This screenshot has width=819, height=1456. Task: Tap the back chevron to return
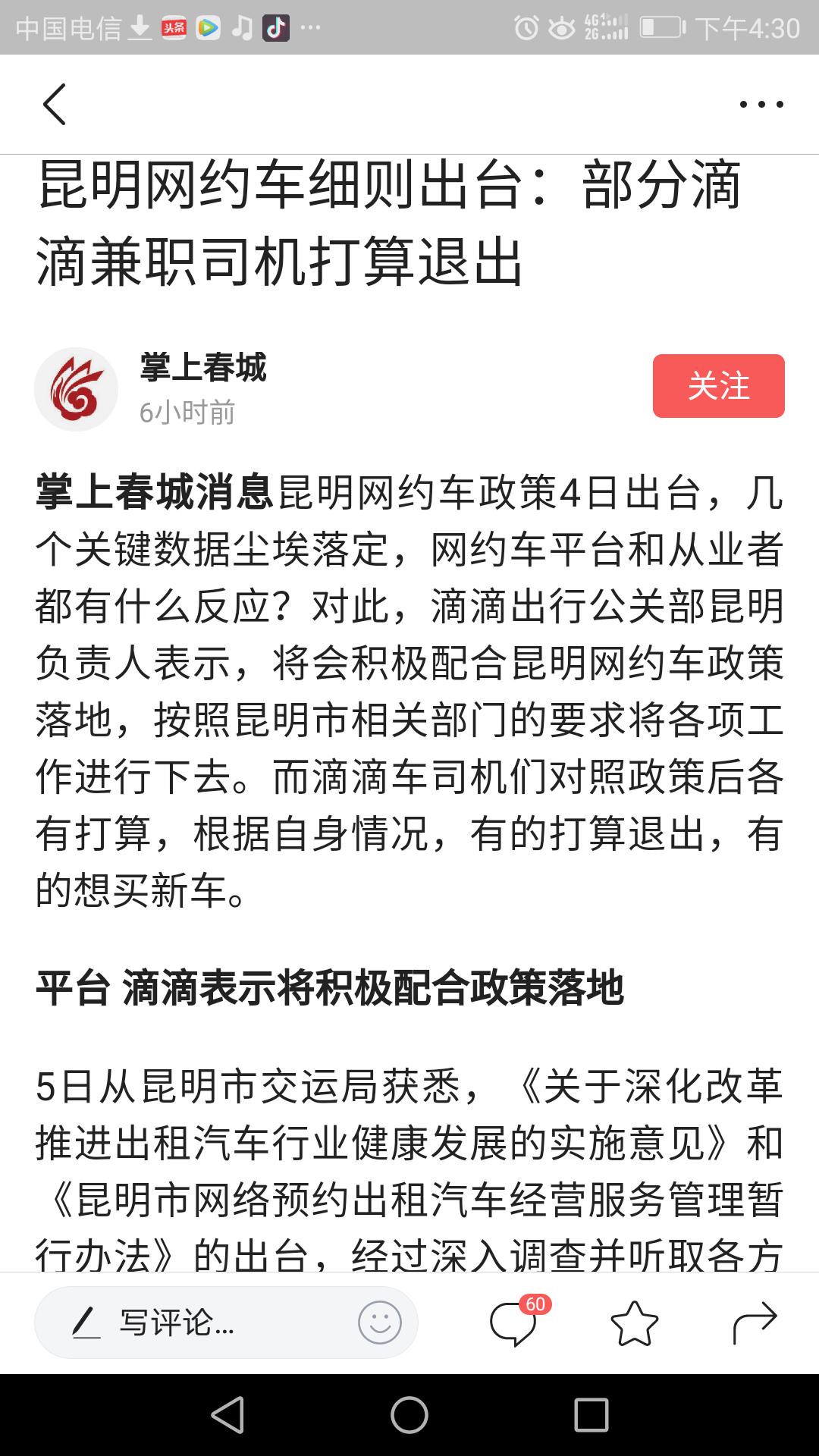tap(55, 104)
